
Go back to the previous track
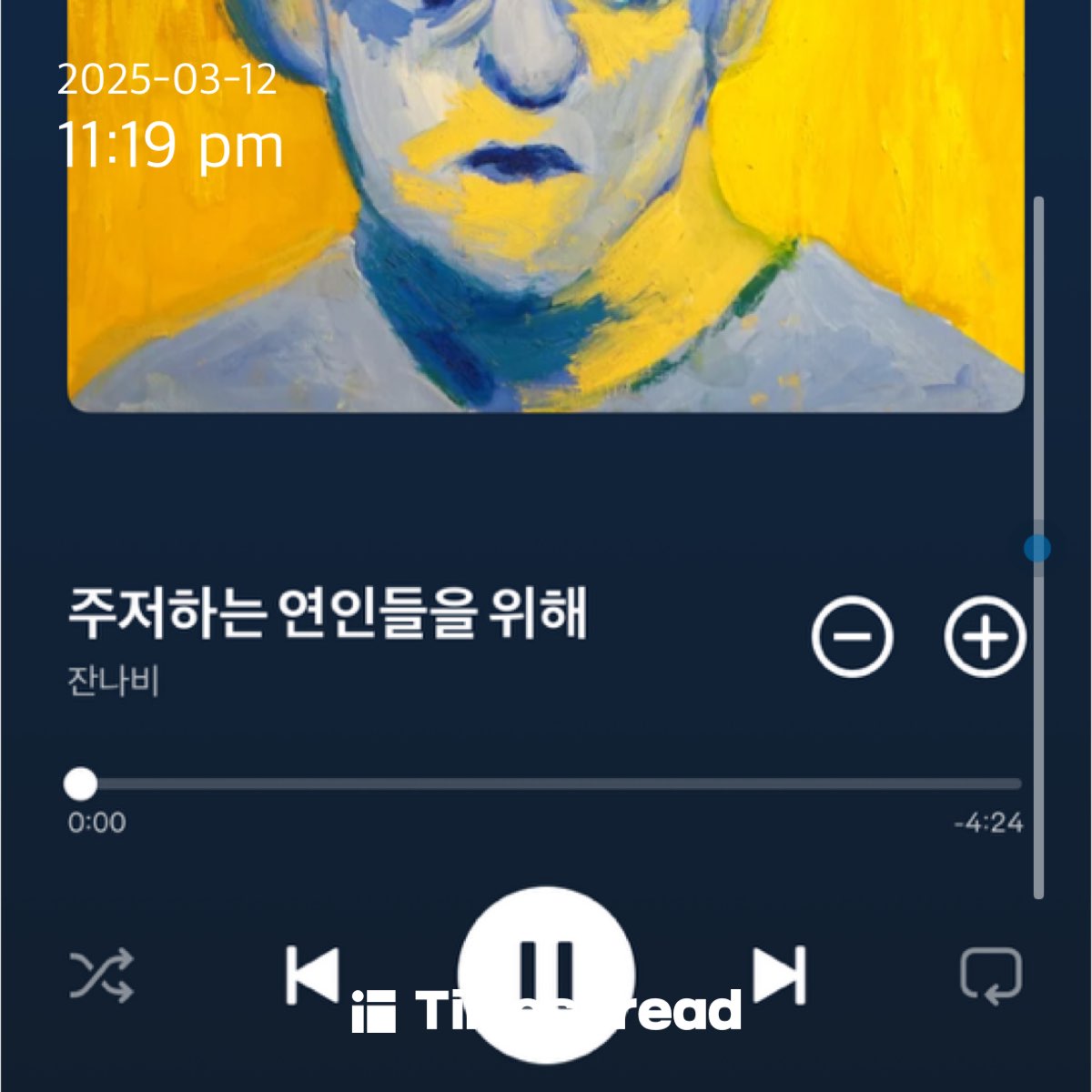(x=312, y=976)
